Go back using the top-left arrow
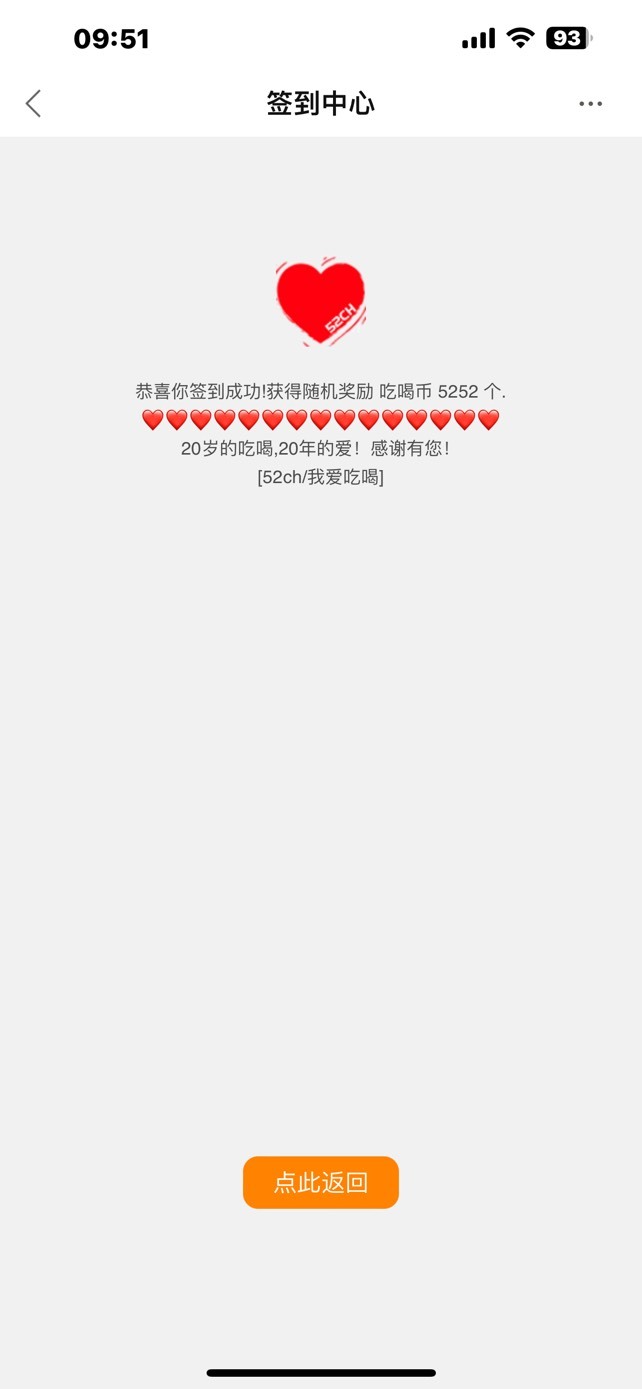642x1389 pixels. 33,103
